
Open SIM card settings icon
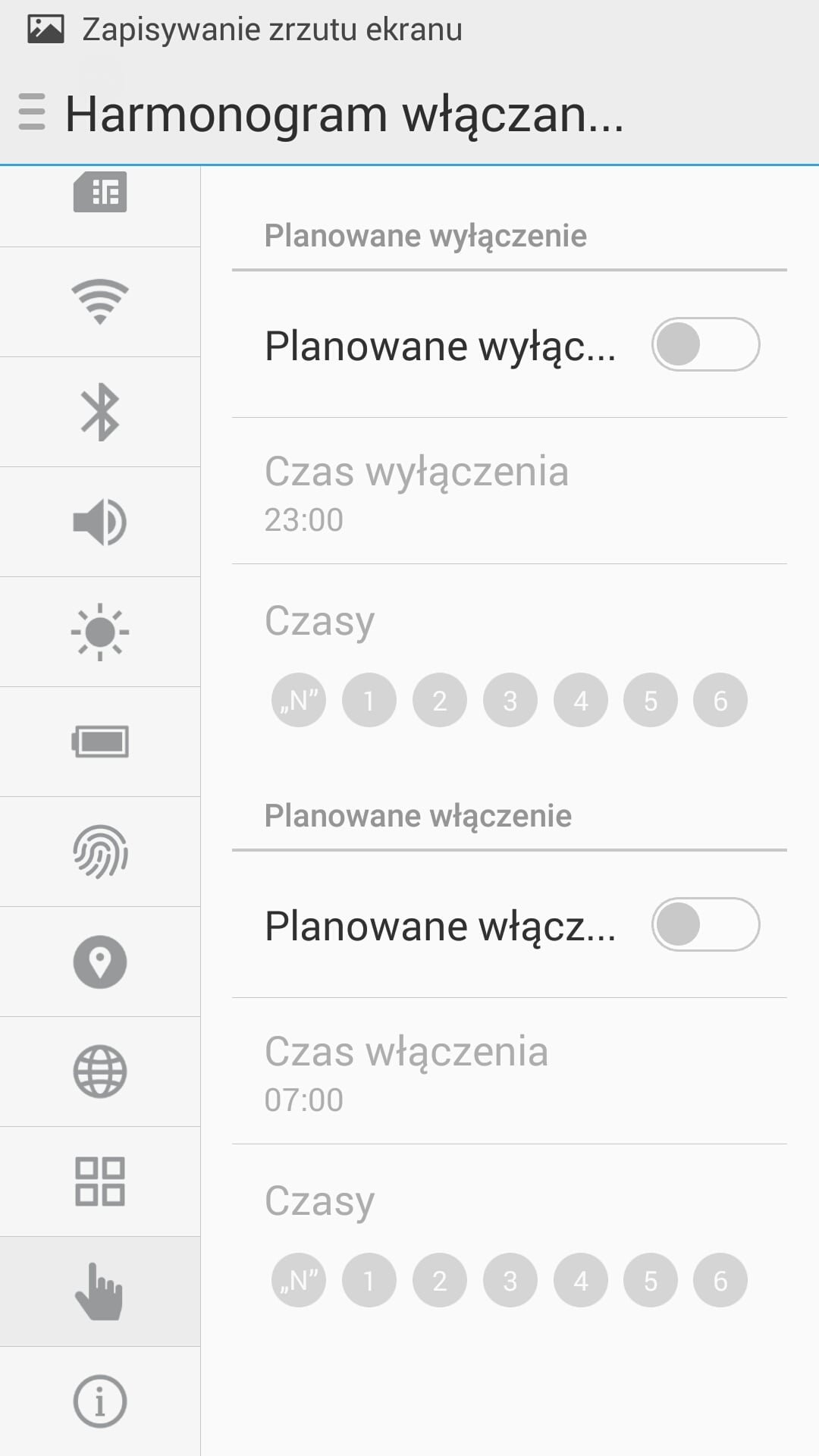click(x=100, y=191)
